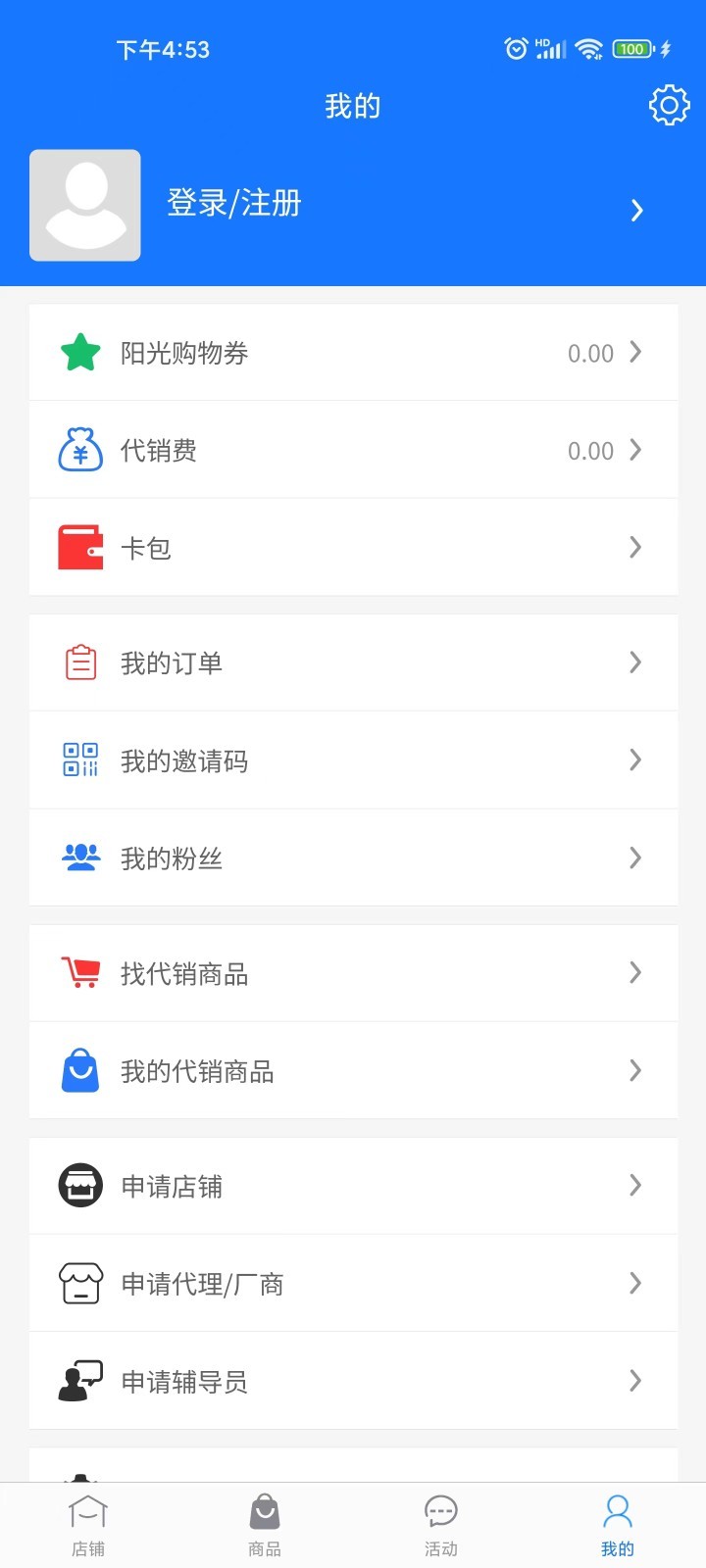
Task: Open the settings gear icon
Action: pyautogui.click(x=669, y=105)
